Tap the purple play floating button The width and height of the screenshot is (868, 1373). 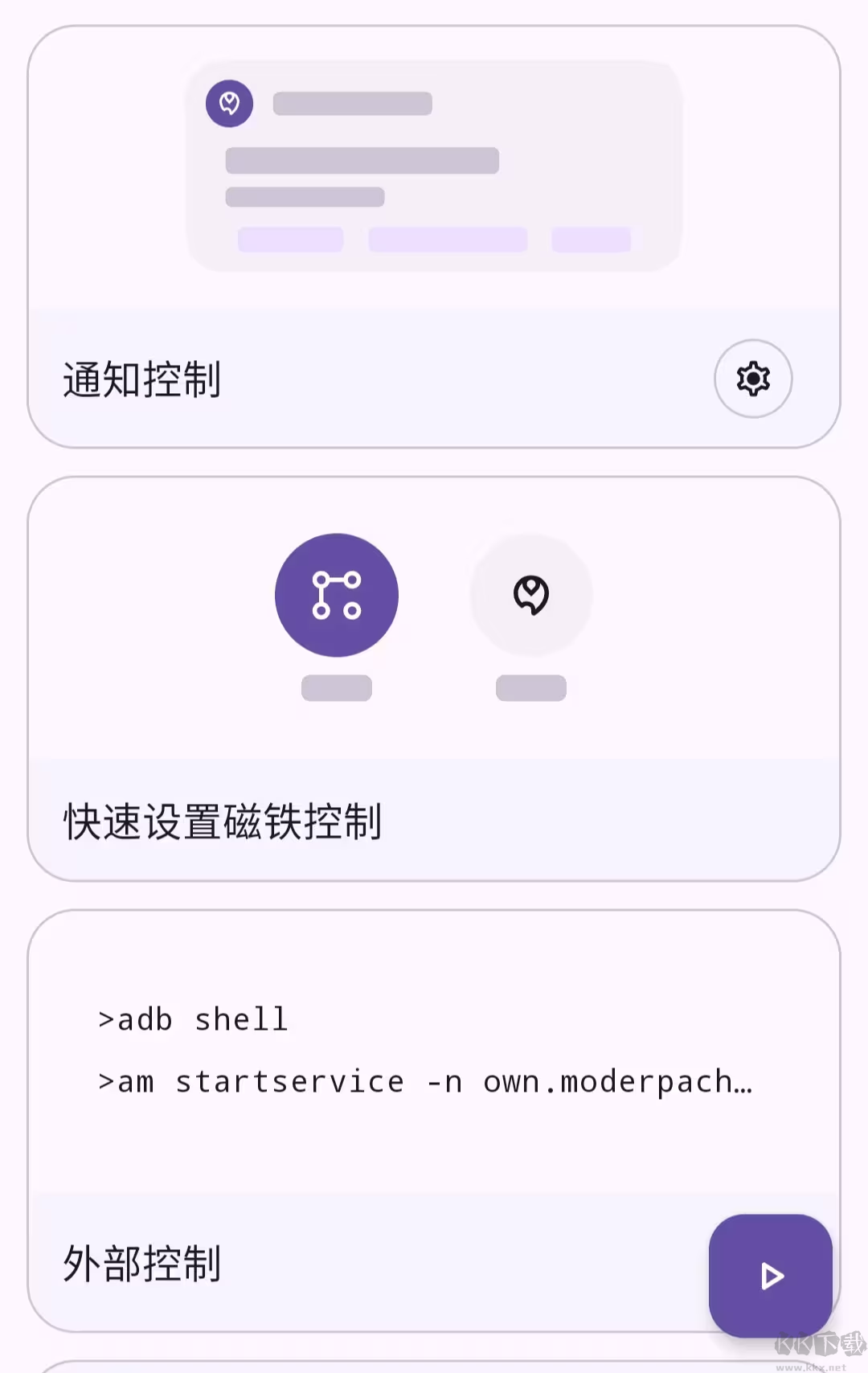click(x=770, y=1275)
